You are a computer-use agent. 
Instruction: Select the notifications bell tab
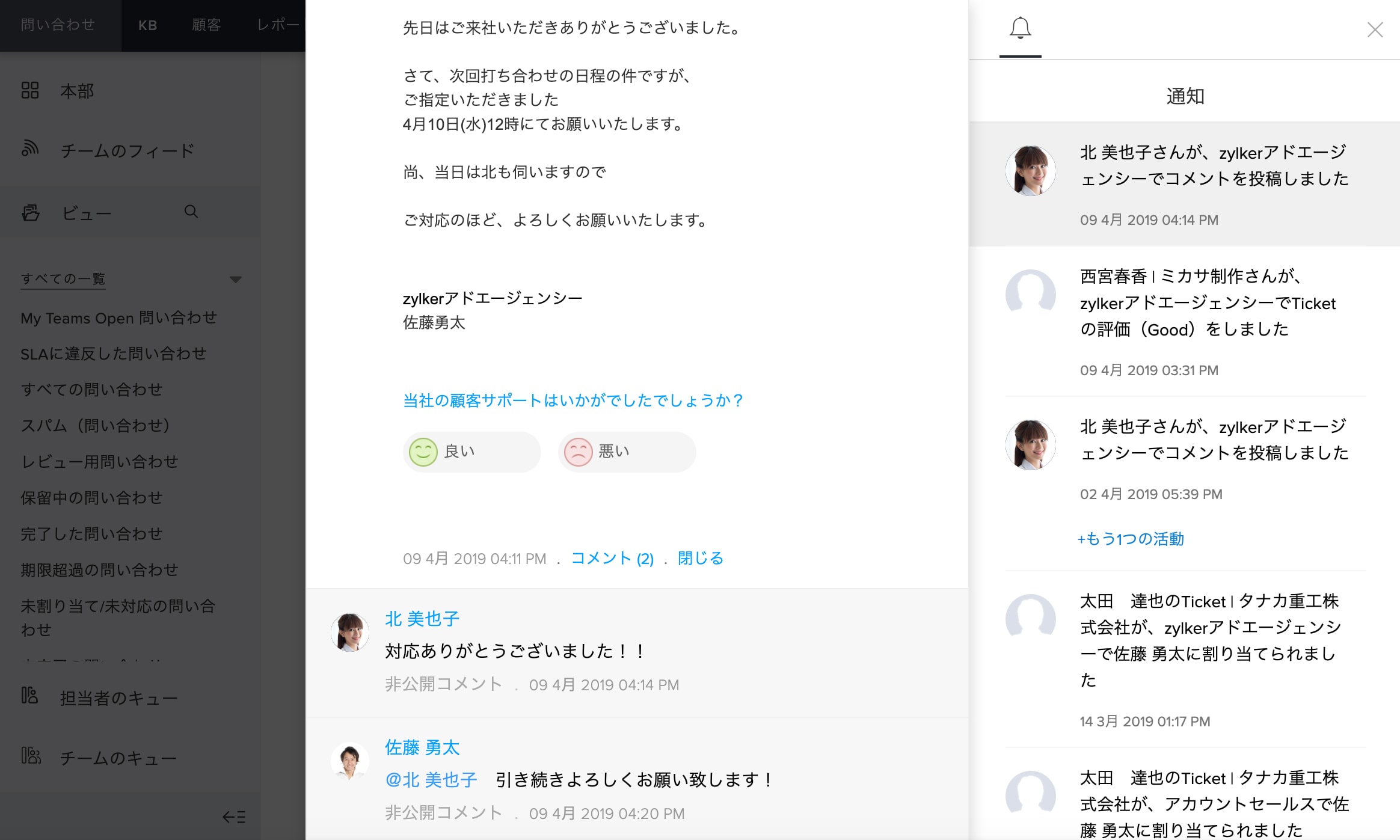point(1020,28)
